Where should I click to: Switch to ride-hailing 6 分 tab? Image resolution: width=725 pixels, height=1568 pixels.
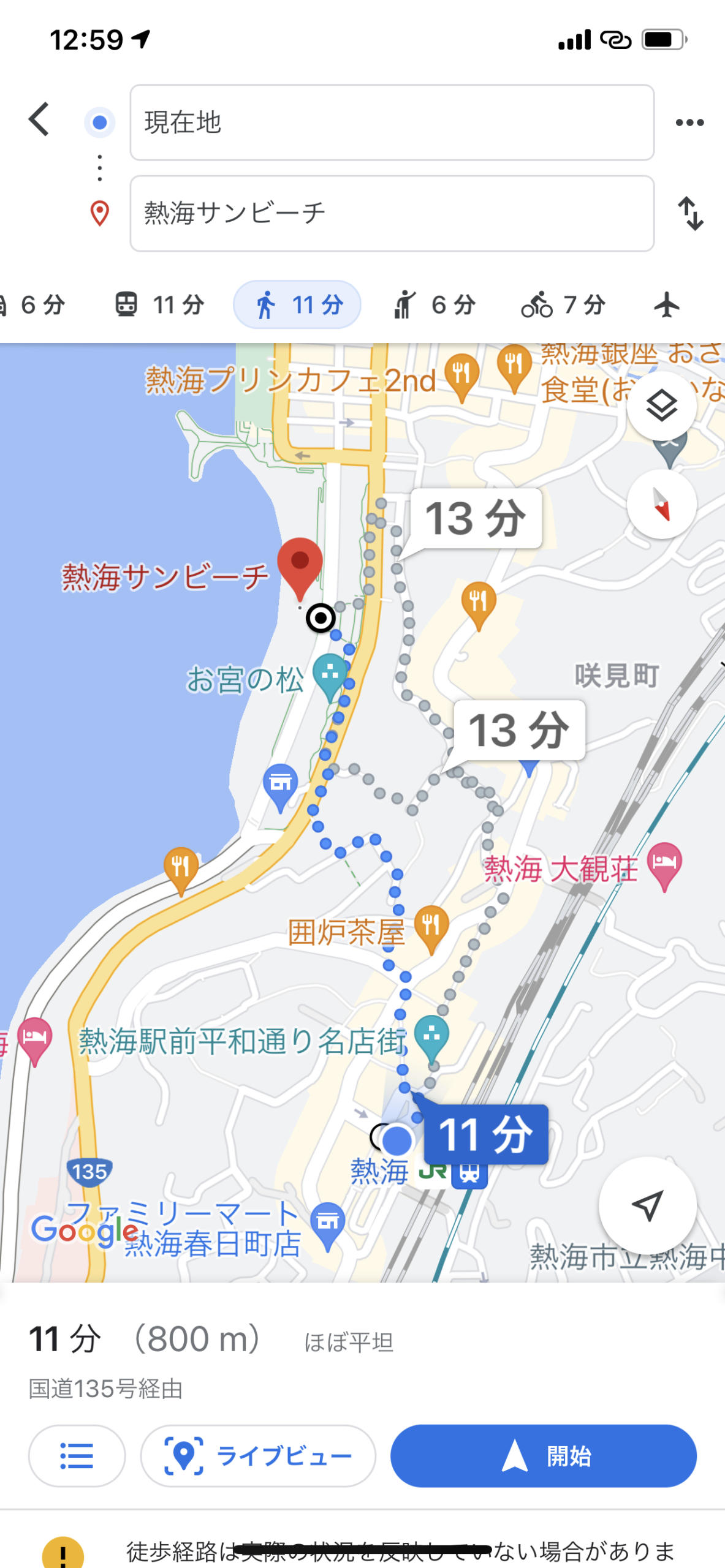pos(434,304)
